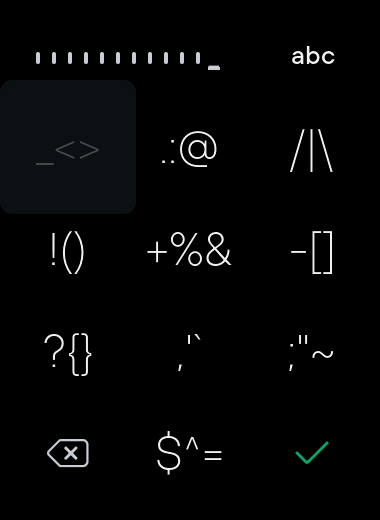Tap the ;"~ tilde key
380x520 pixels.
point(311,353)
